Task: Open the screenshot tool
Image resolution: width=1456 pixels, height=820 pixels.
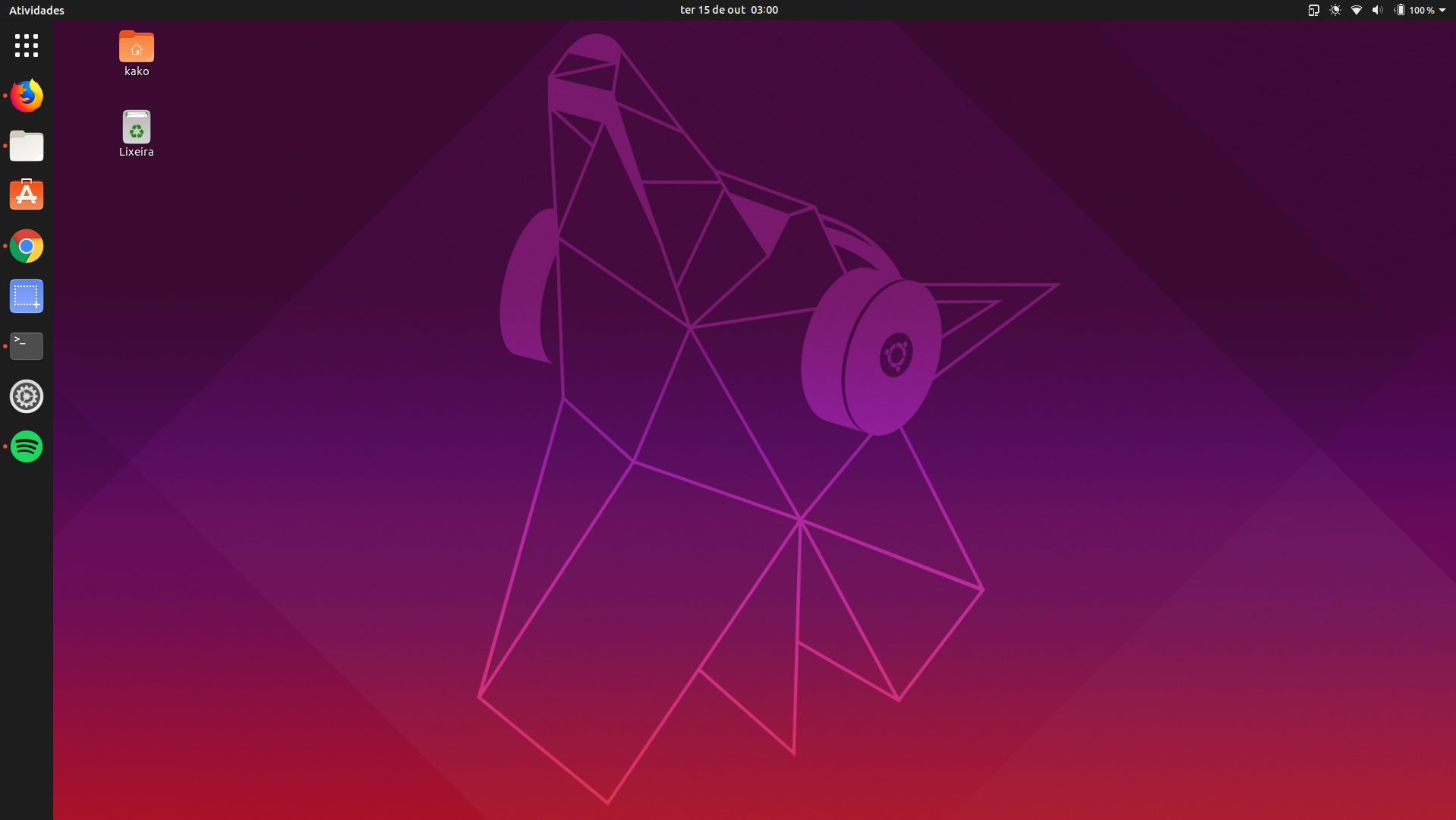Action: coord(27,296)
